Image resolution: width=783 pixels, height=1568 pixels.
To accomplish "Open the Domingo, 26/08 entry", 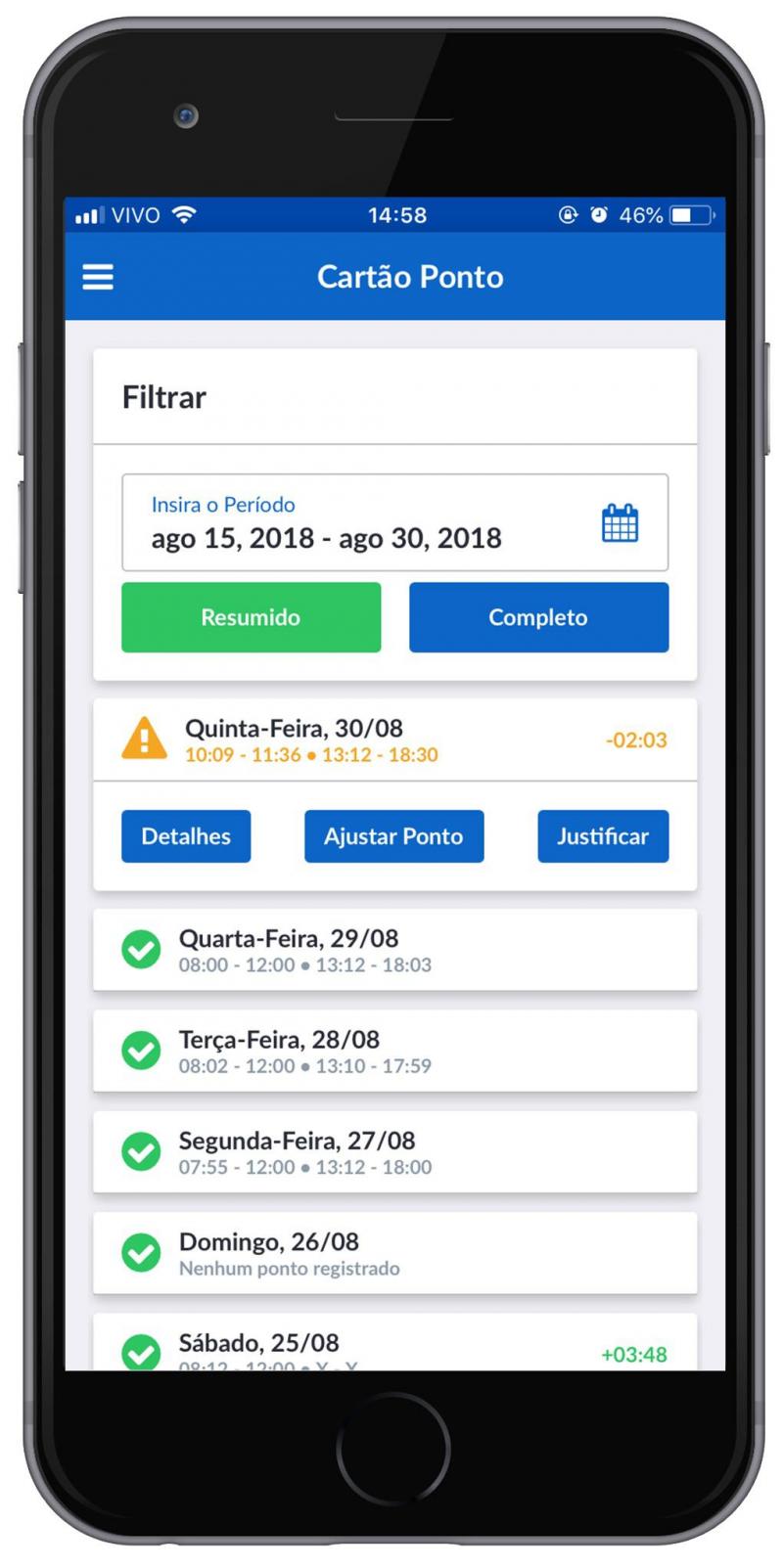I will (x=394, y=1253).
